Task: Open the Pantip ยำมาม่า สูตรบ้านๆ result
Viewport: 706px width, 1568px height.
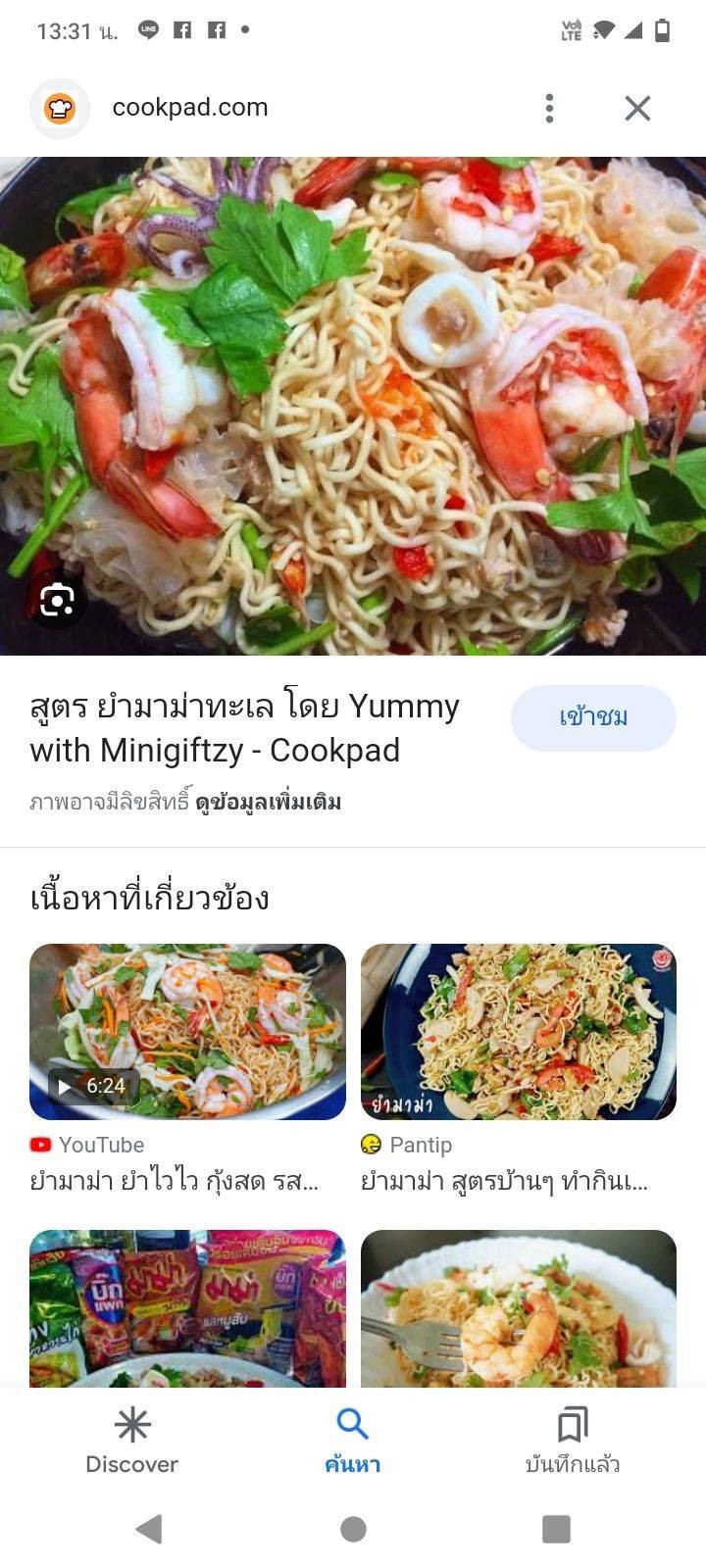Action: point(519,1032)
